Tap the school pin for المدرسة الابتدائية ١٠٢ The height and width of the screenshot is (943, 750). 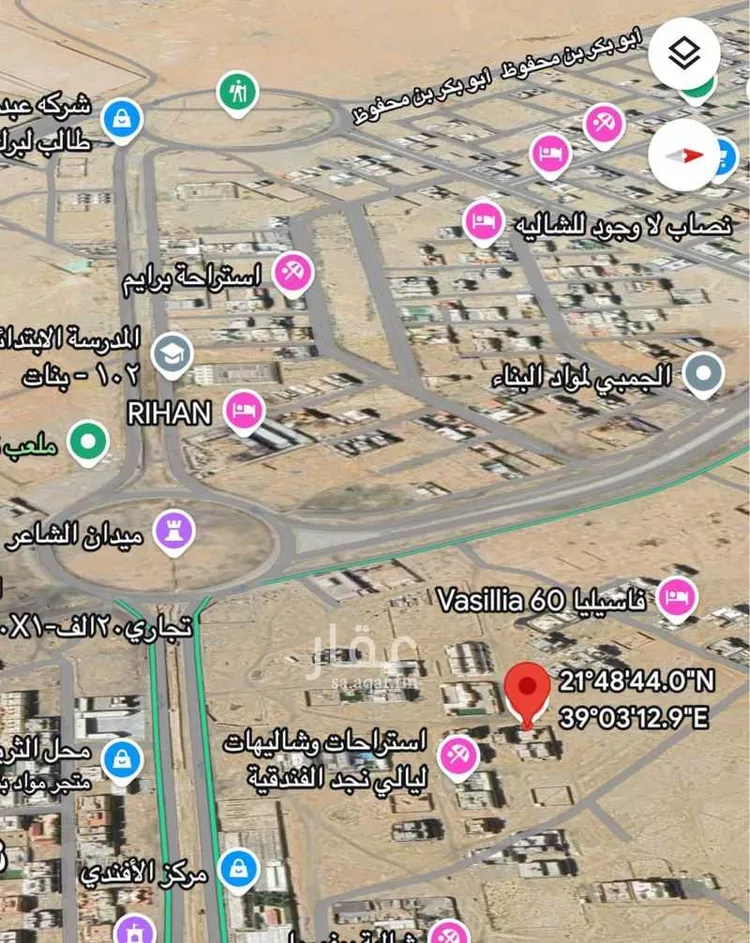pos(172,354)
